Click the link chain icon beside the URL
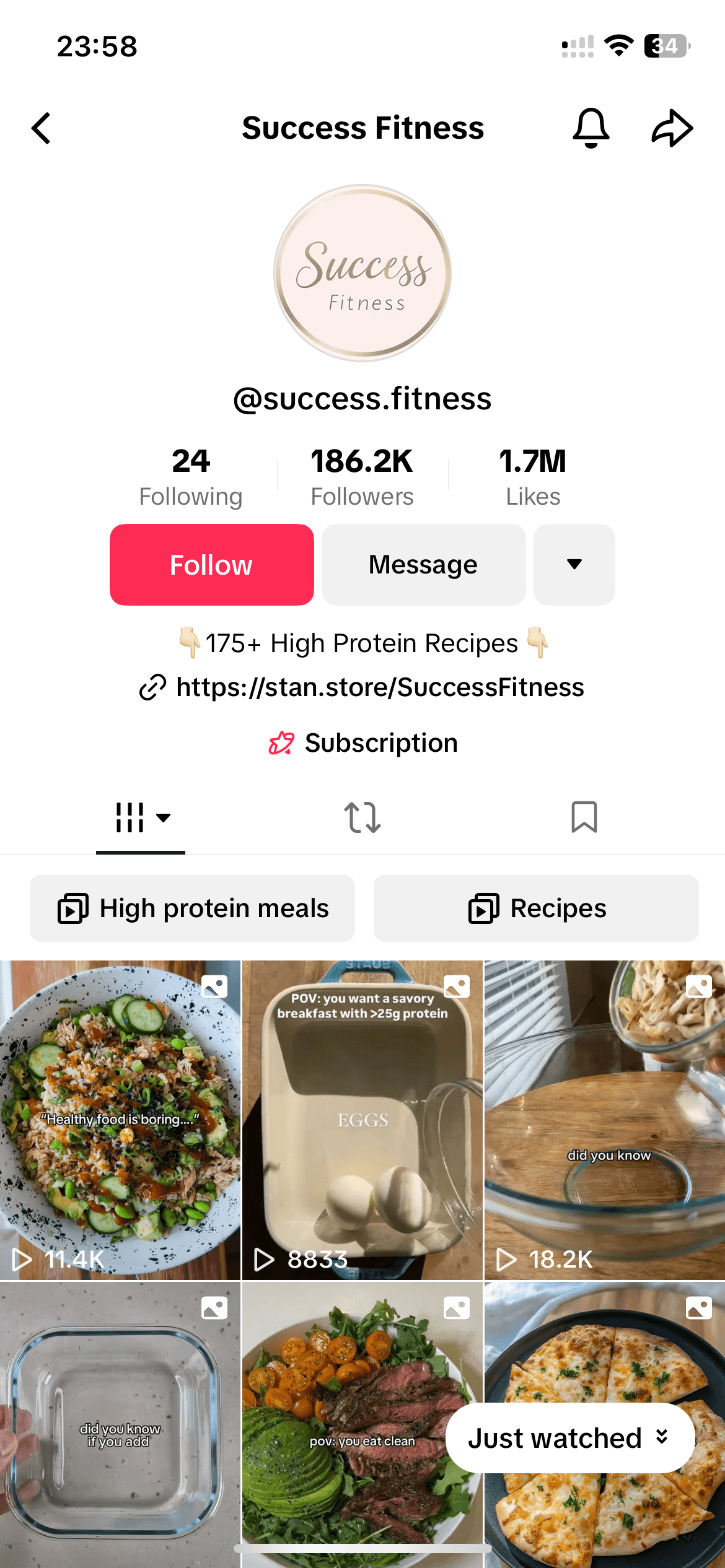 151,687
